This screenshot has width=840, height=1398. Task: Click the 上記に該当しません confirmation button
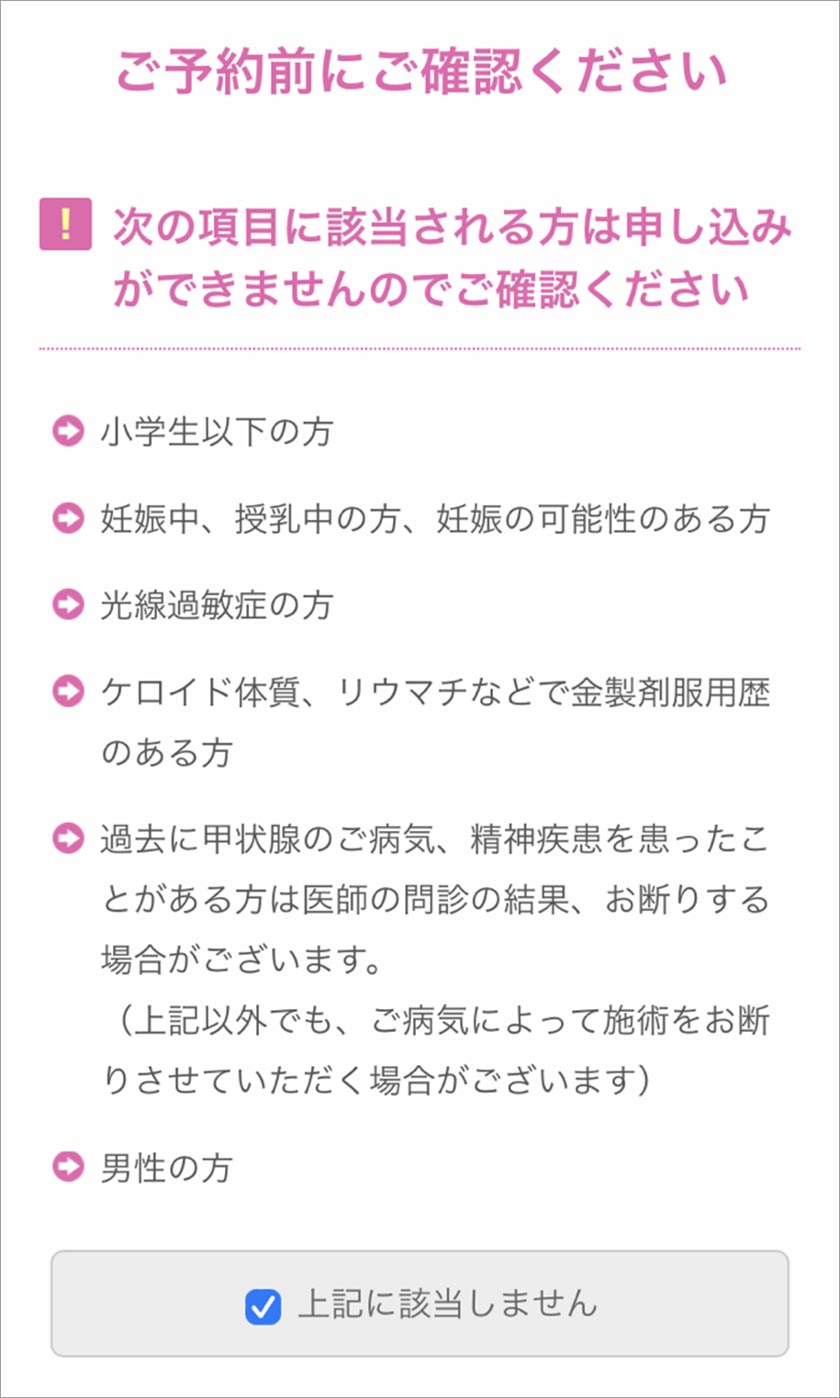coord(420,1305)
